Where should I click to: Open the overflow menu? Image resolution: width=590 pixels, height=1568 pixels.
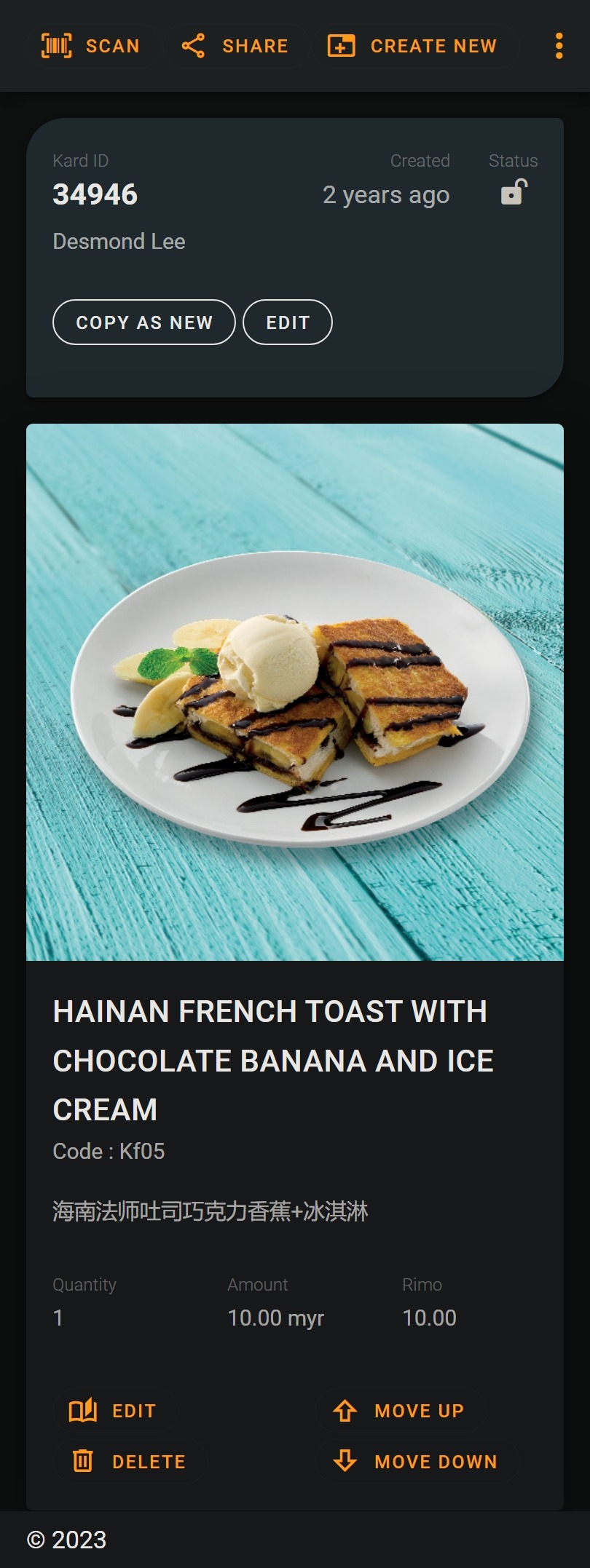click(559, 46)
